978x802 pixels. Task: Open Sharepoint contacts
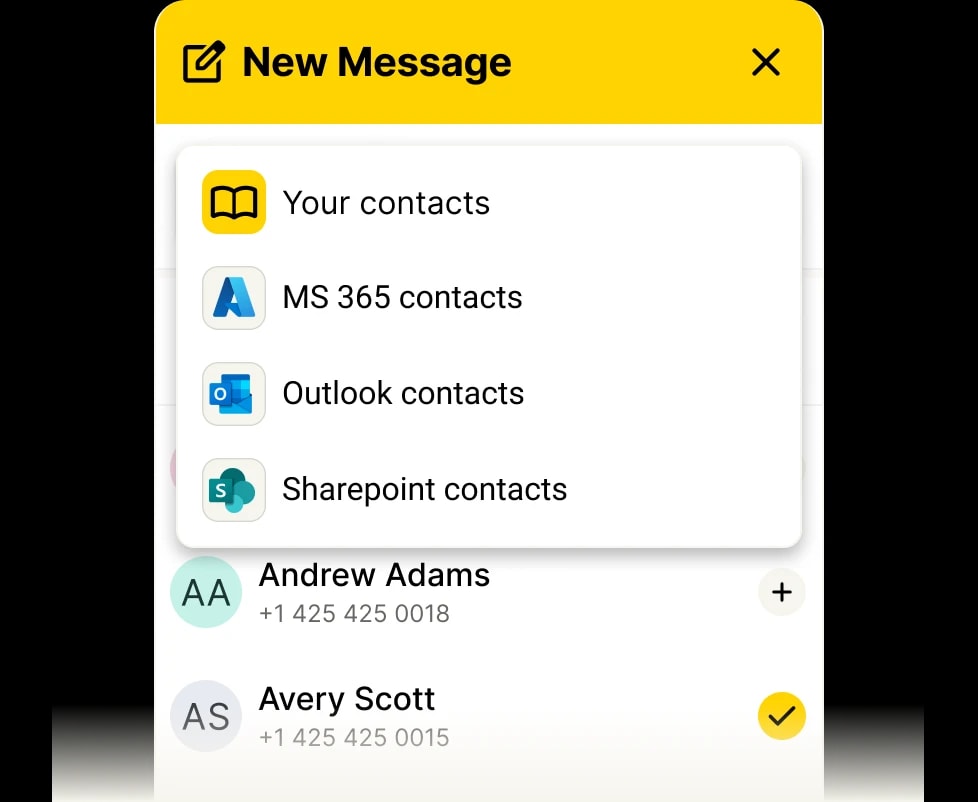(x=424, y=490)
